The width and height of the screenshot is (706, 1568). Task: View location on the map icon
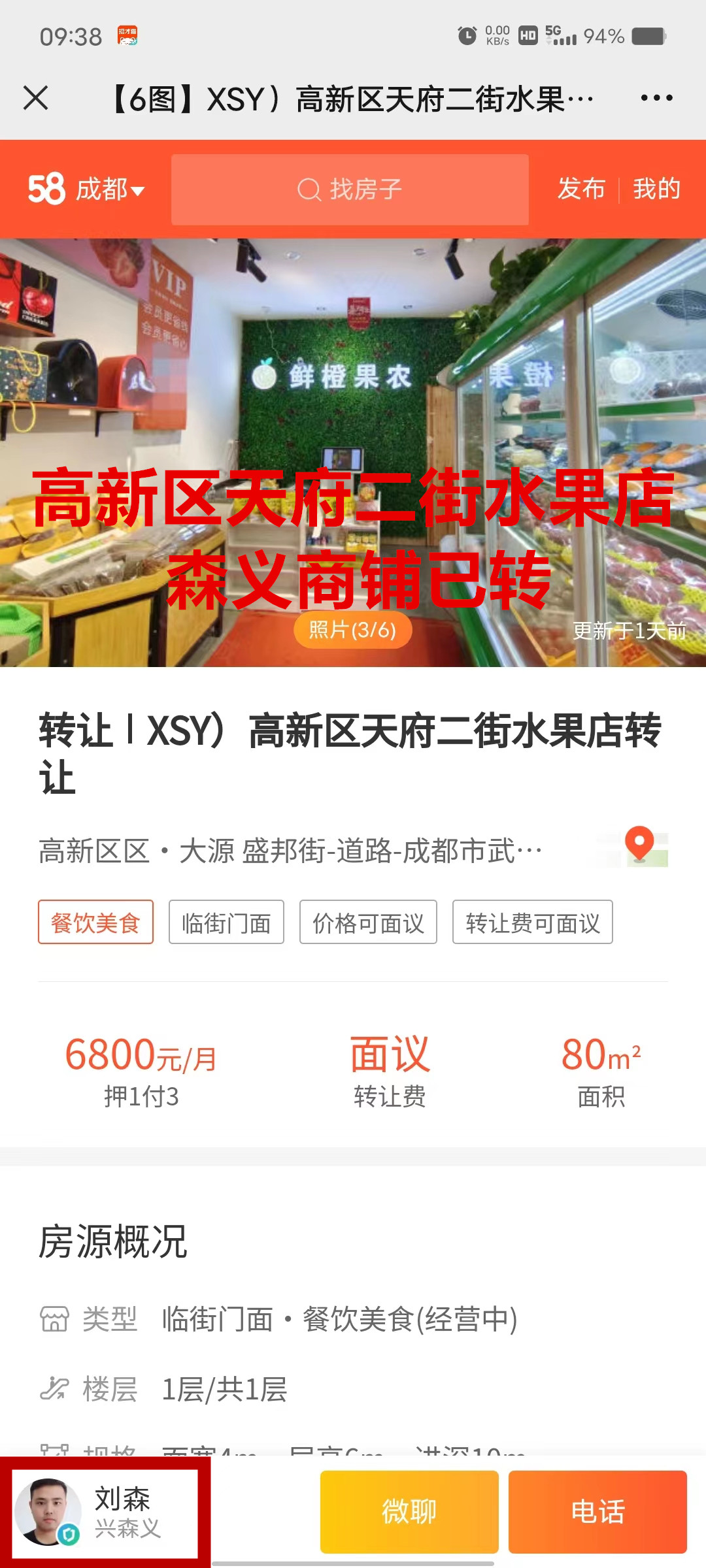point(639,847)
